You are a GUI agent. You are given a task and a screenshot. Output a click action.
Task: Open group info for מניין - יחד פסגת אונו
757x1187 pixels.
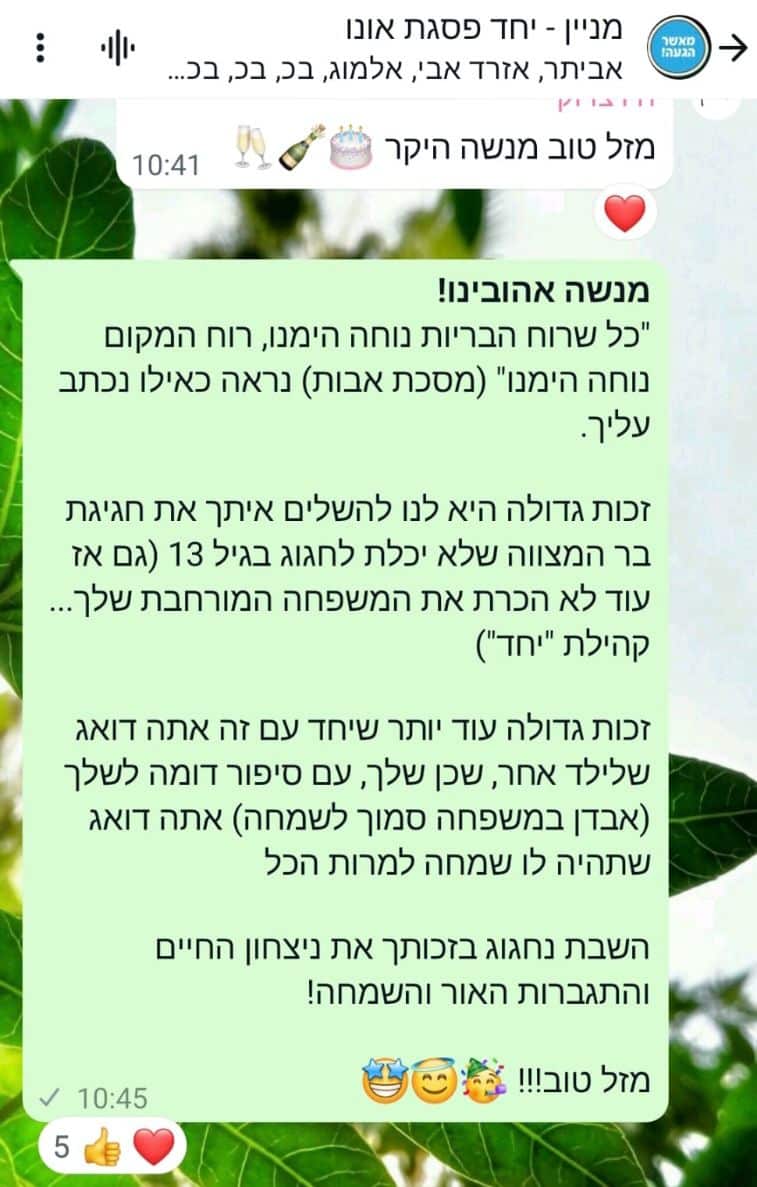tap(420, 47)
